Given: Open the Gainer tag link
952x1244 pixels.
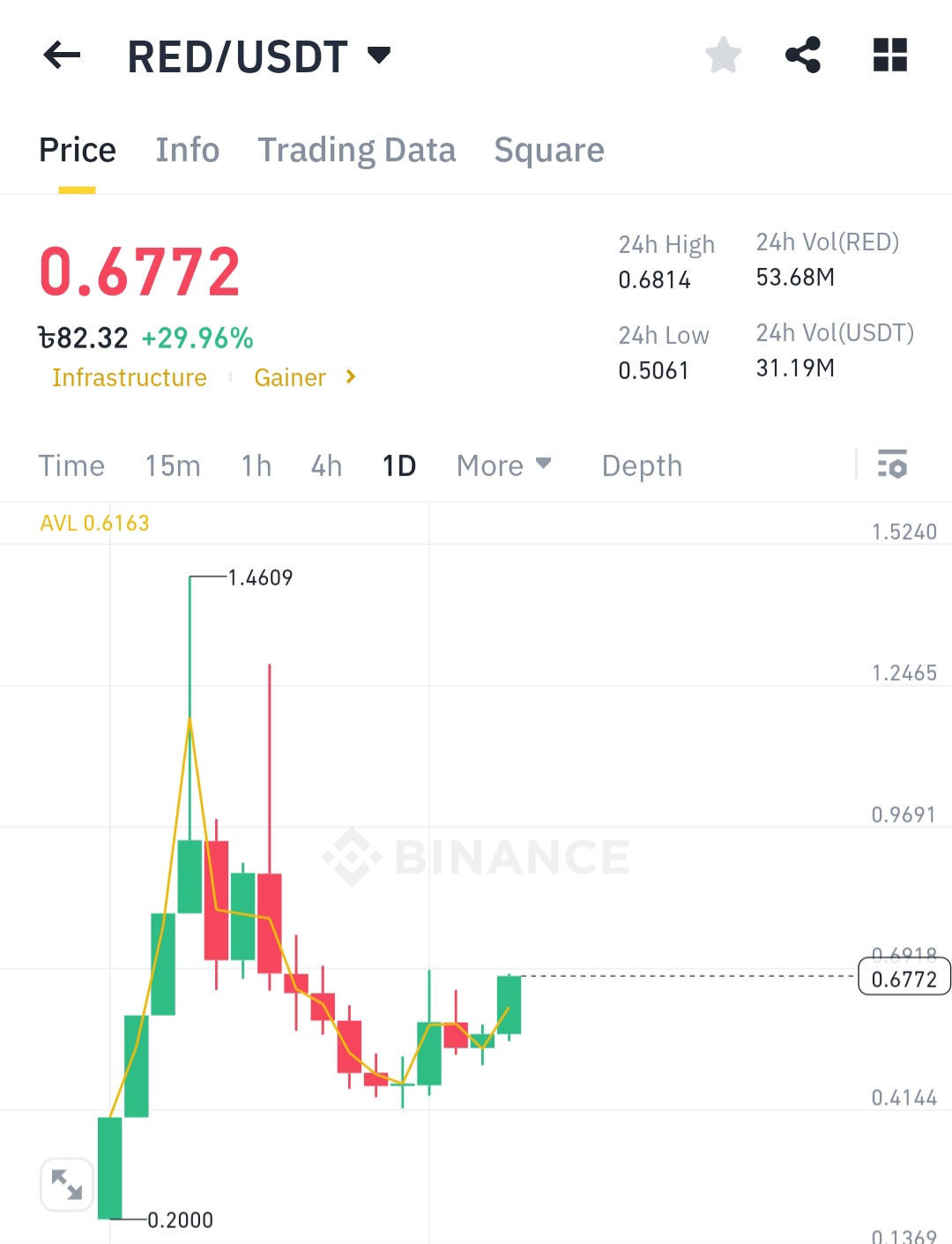Looking at the screenshot, I should click(x=305, y=377).
